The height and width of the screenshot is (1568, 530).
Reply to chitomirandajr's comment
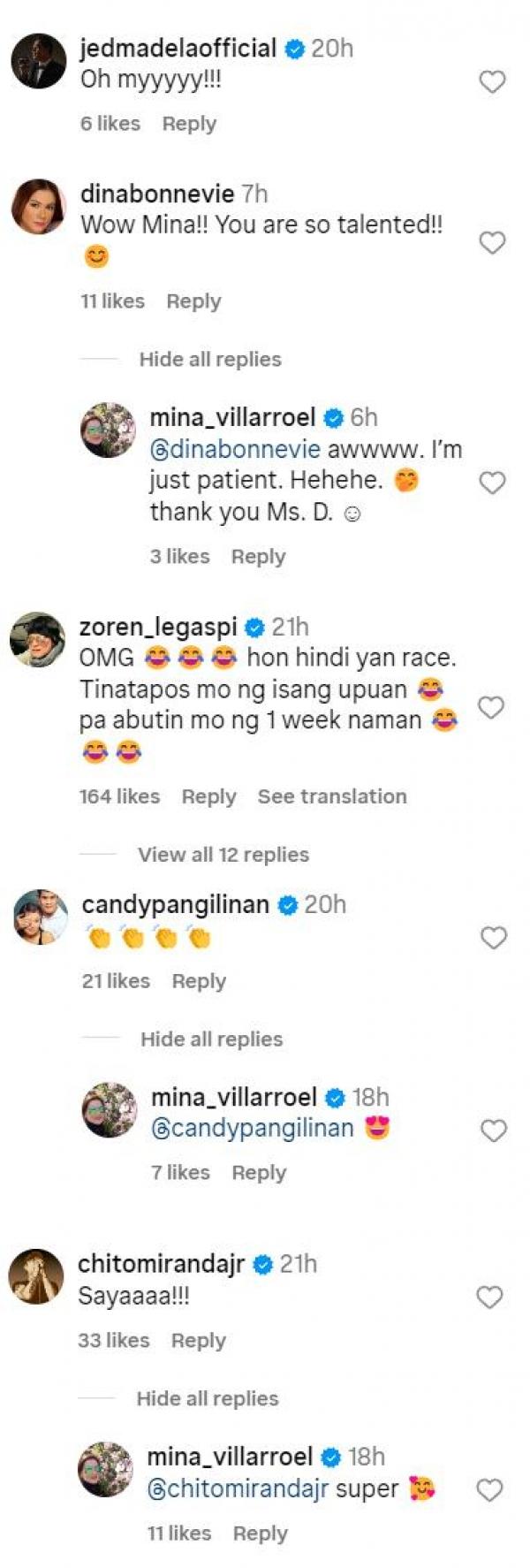pyautogui.click(x=199, y=1341)
